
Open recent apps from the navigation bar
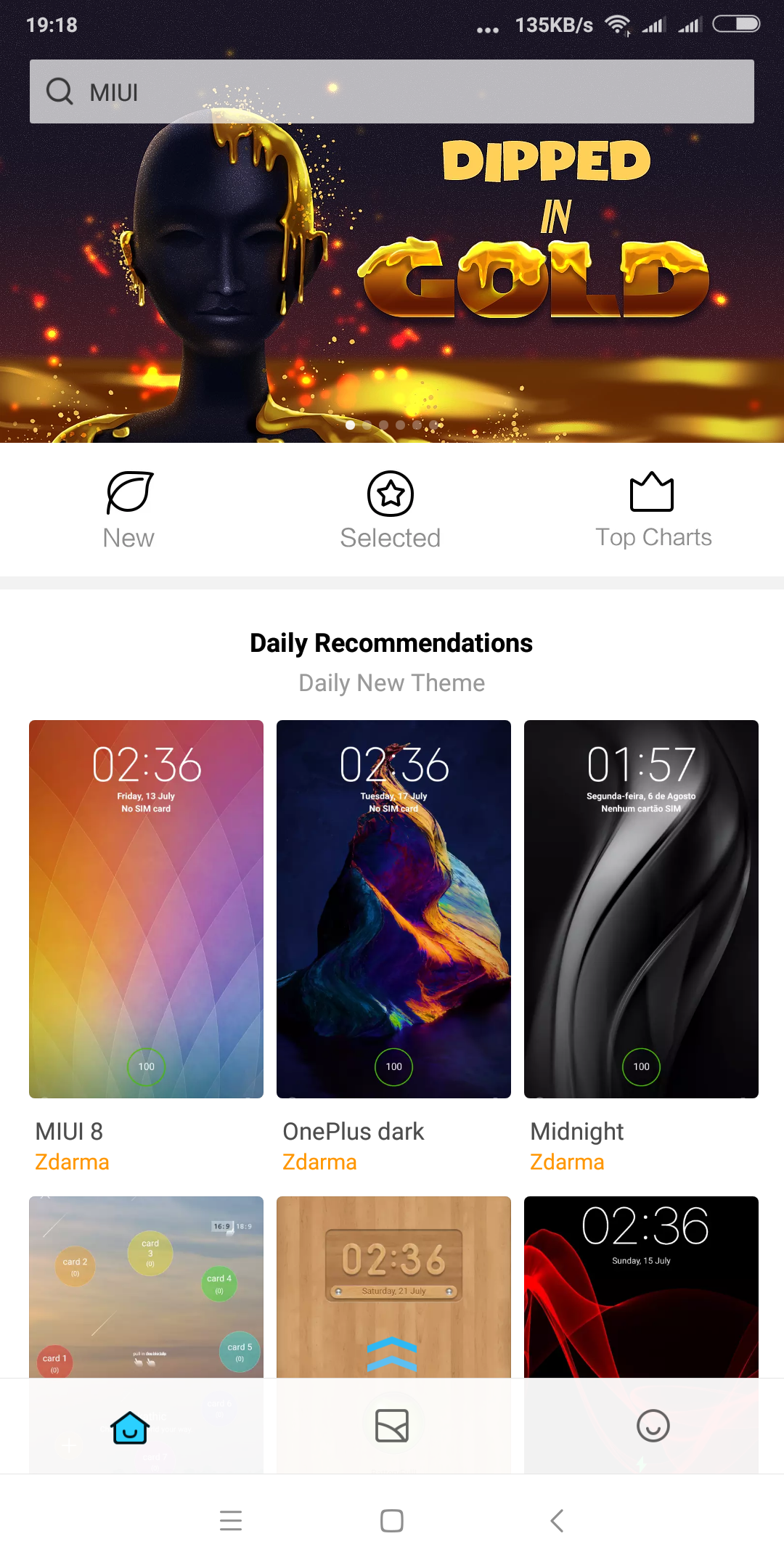pos(231,1521)
